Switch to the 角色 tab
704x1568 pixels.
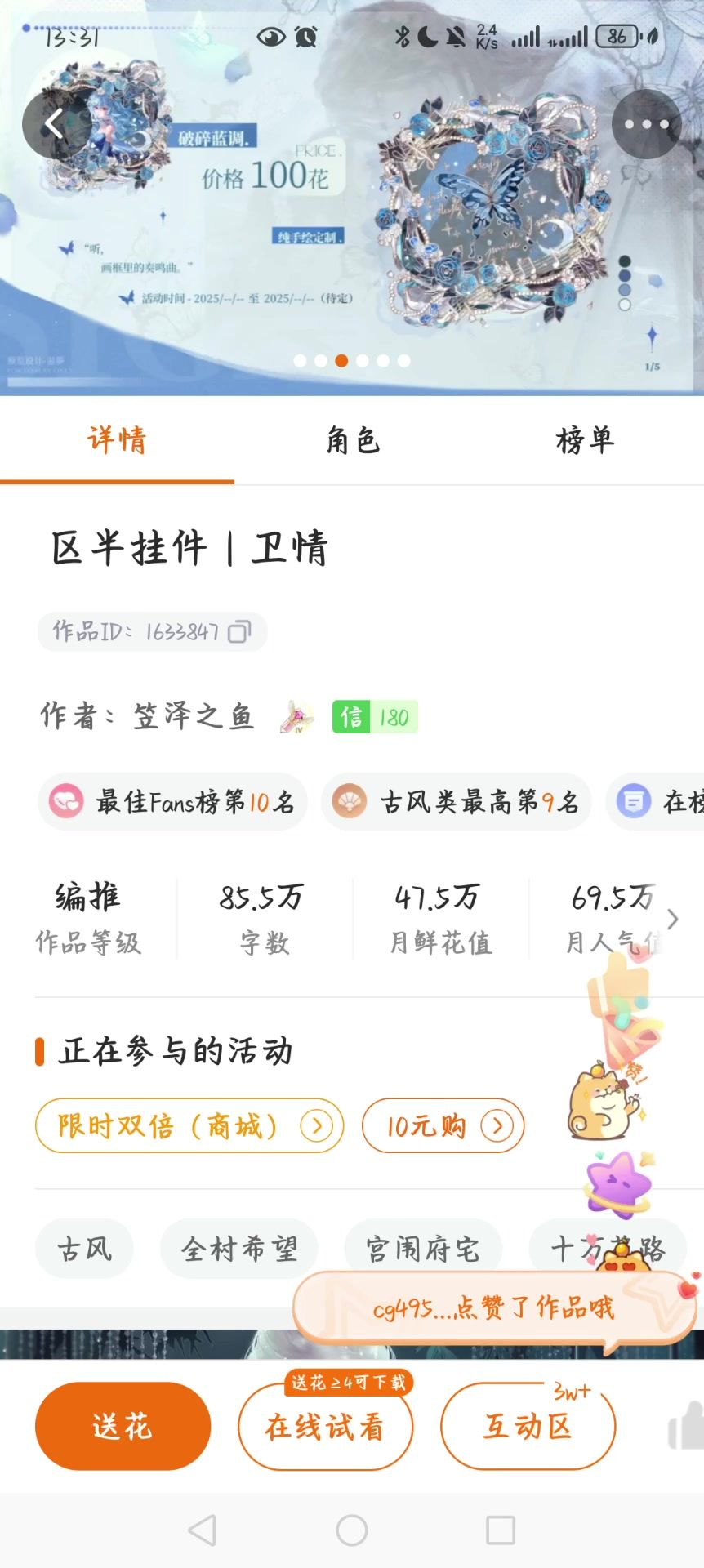[352, 441]
